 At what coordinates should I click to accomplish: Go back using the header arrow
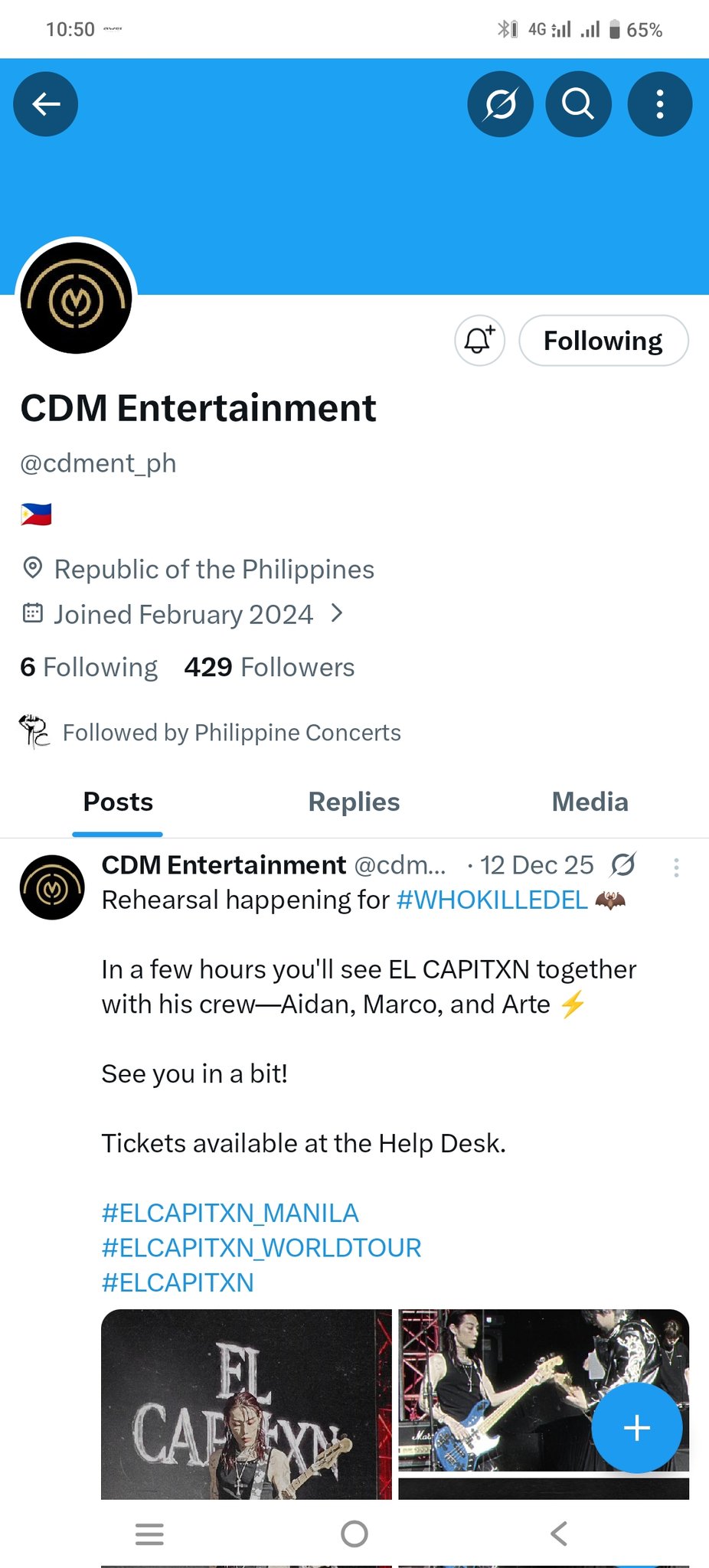tap(46, 104)
